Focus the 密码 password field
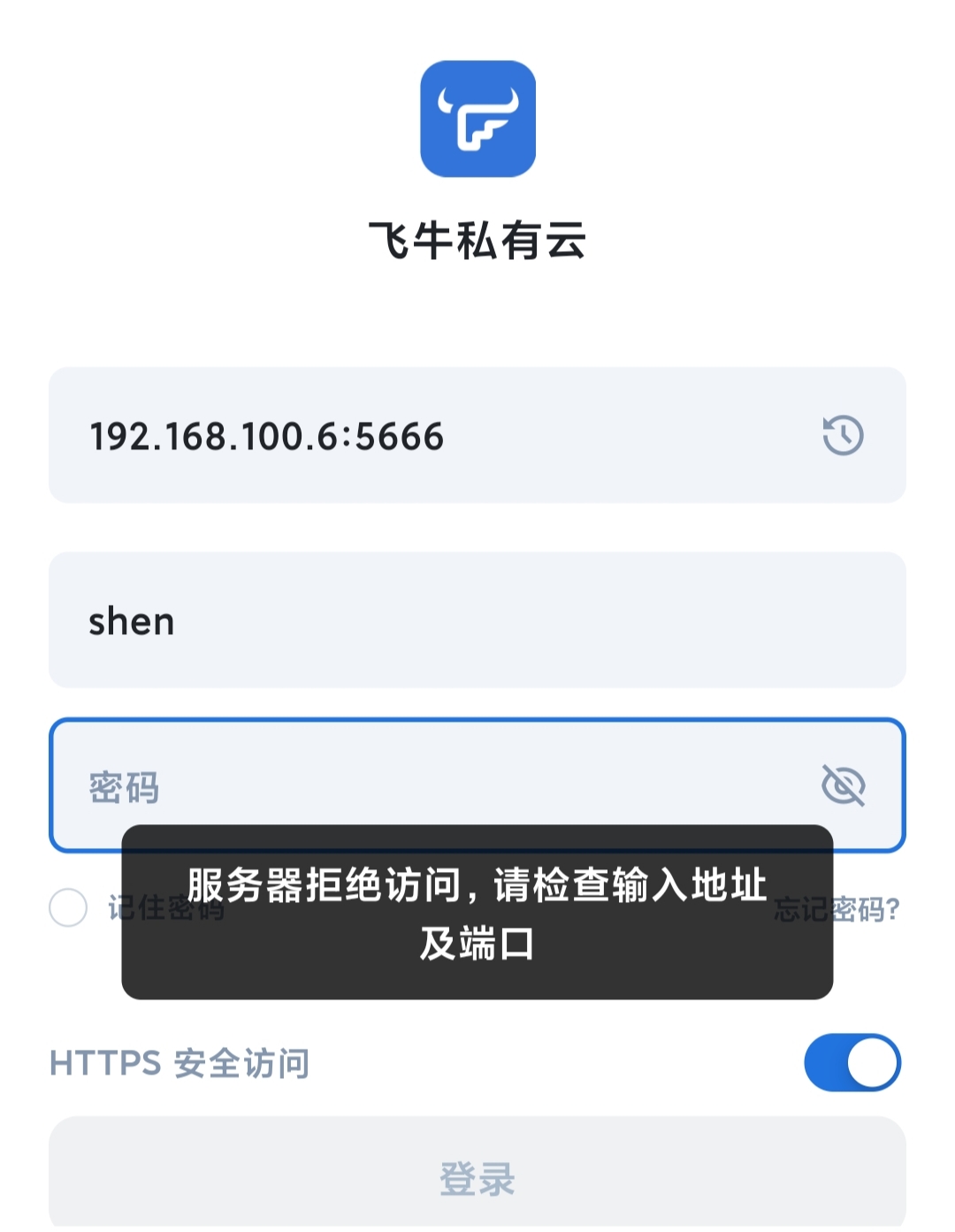 point(424,786)
